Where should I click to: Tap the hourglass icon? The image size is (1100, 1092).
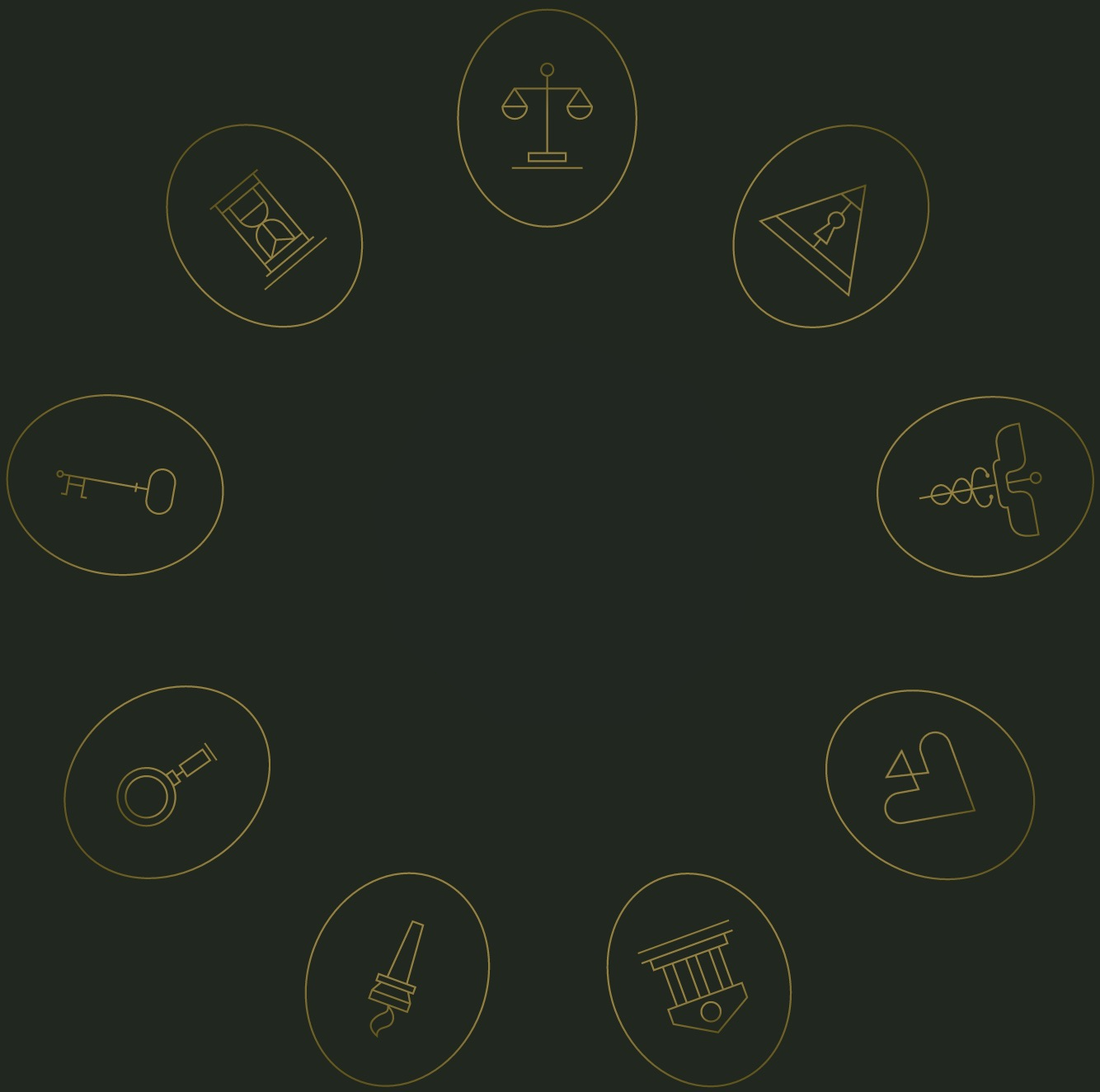click(265, 226)
